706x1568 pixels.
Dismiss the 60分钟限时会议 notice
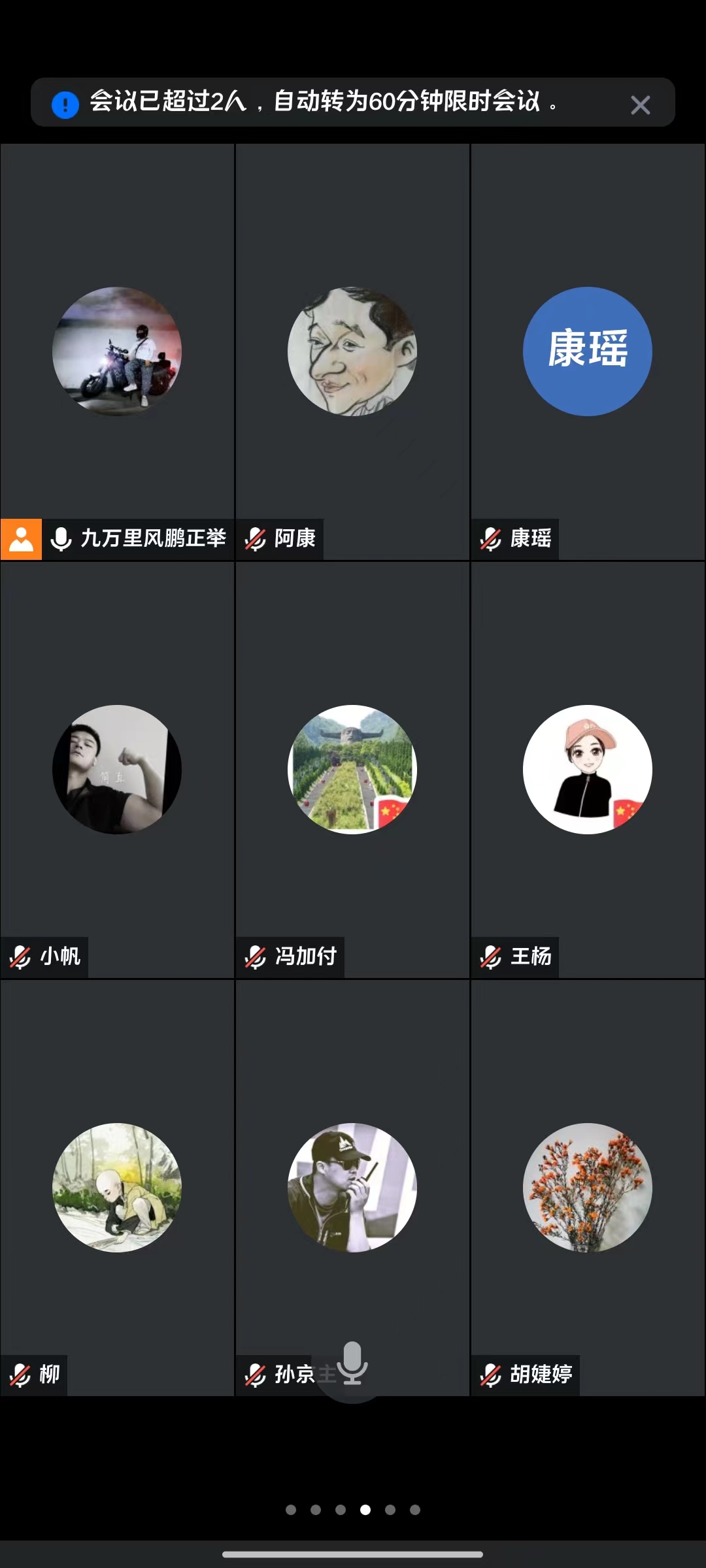pos(640,105)
